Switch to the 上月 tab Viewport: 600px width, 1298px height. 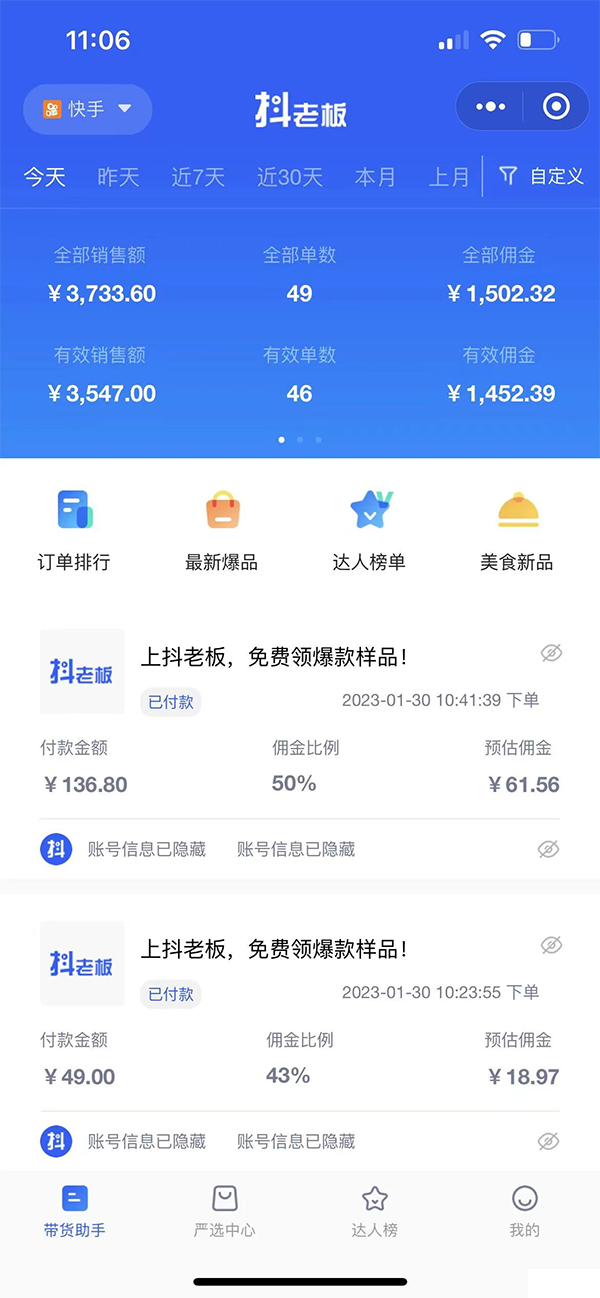pyautogui.click(x=449, y=177)
